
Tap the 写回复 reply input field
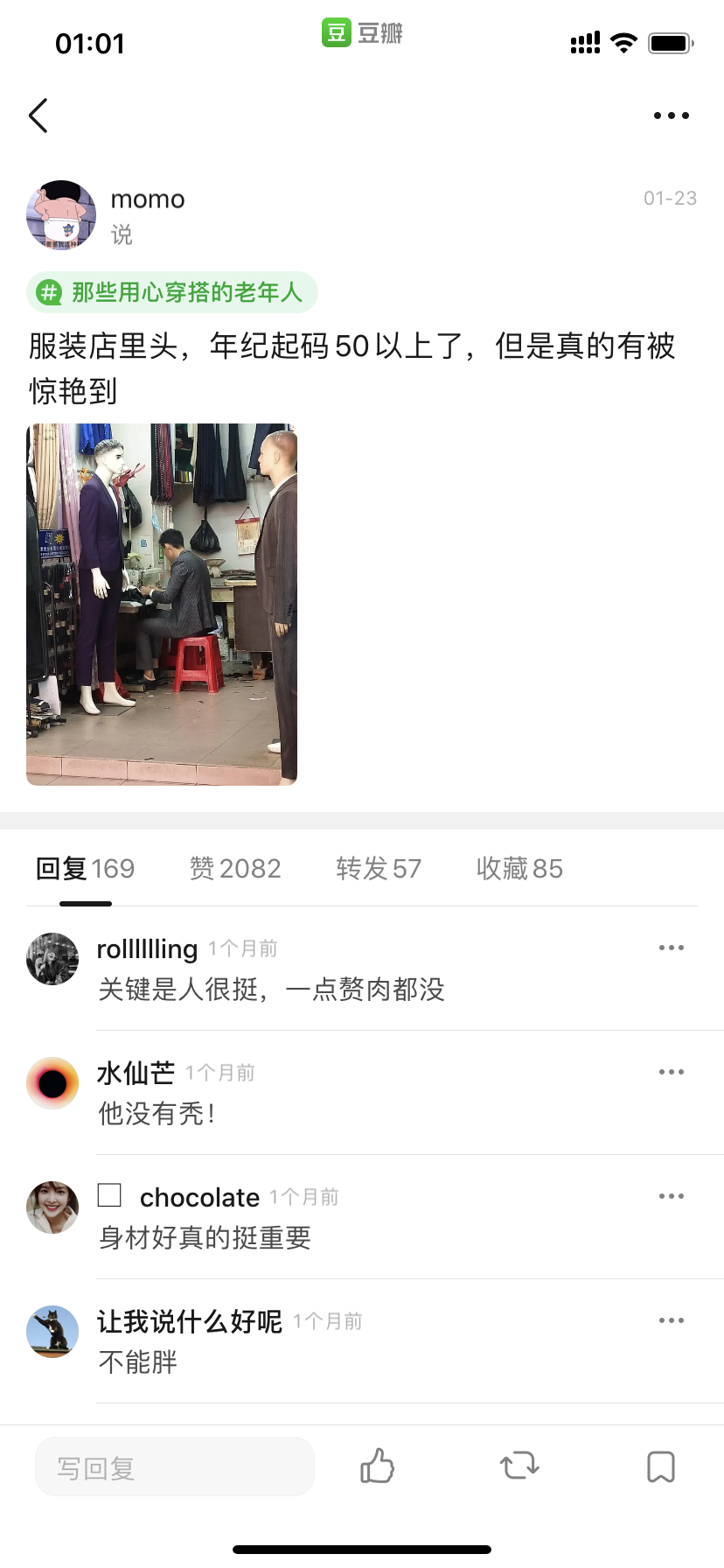click(174, 1467)
